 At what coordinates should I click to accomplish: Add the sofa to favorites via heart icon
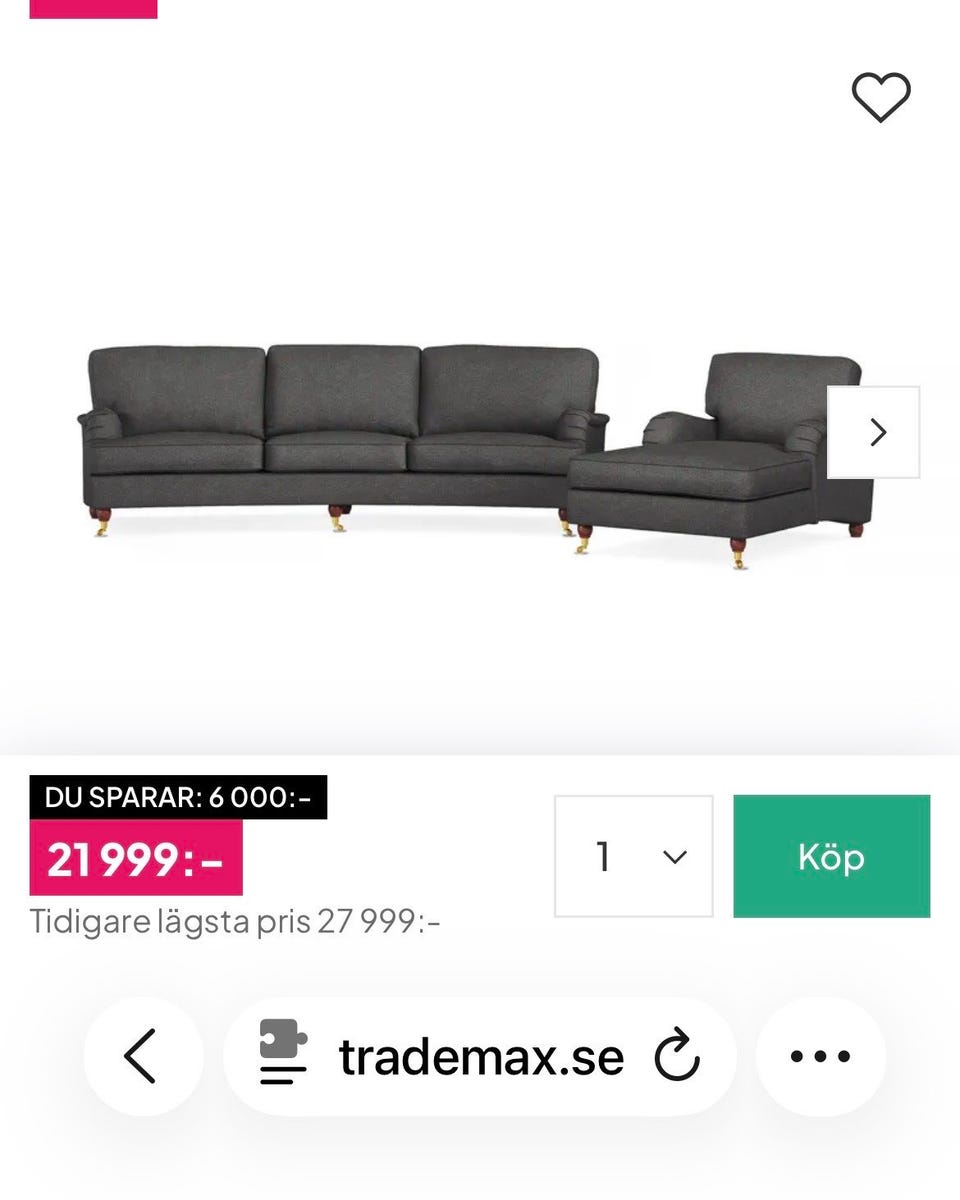pyautogui.click(x=879, y=99)
